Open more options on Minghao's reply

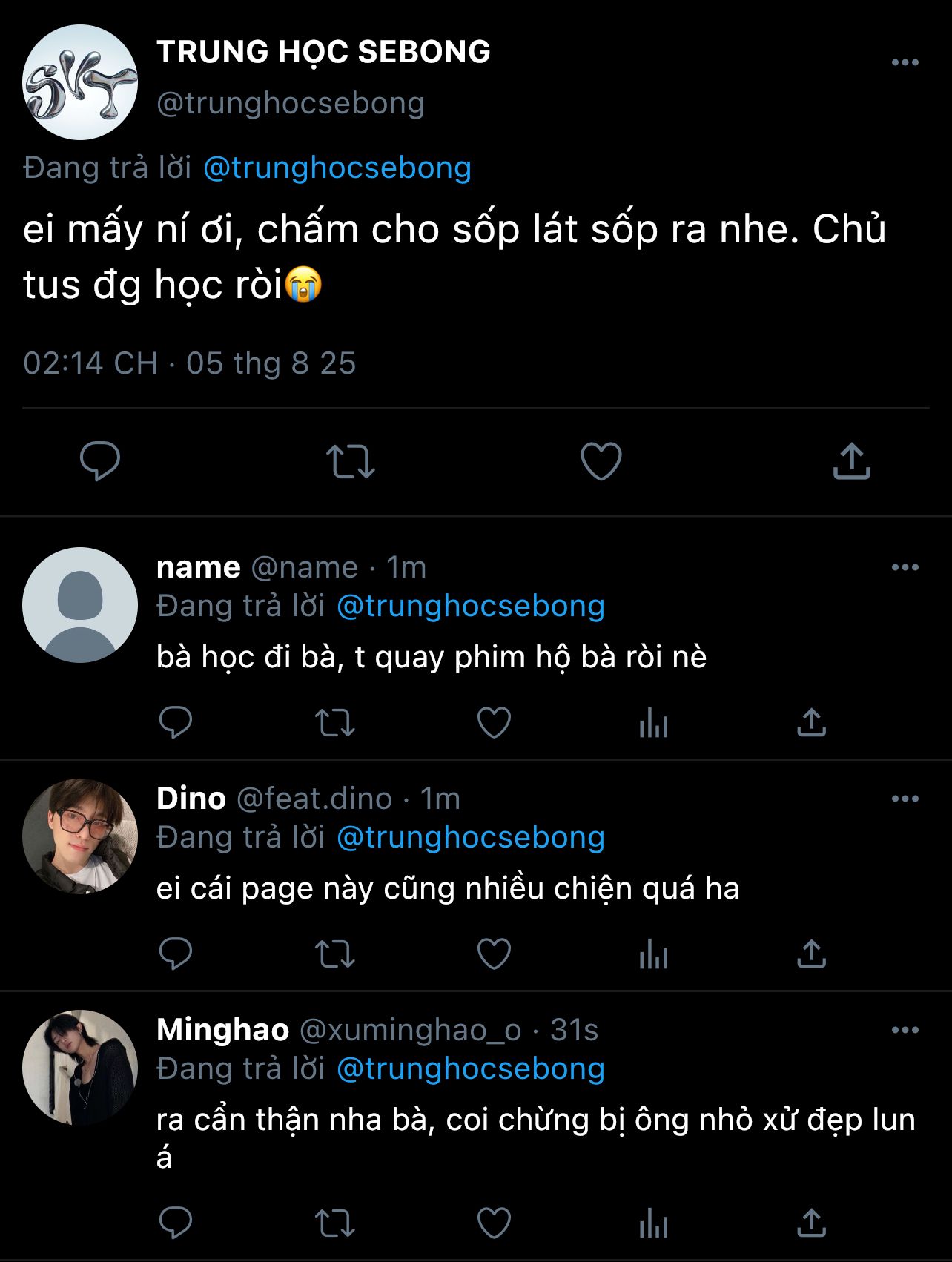point(905,1030)
